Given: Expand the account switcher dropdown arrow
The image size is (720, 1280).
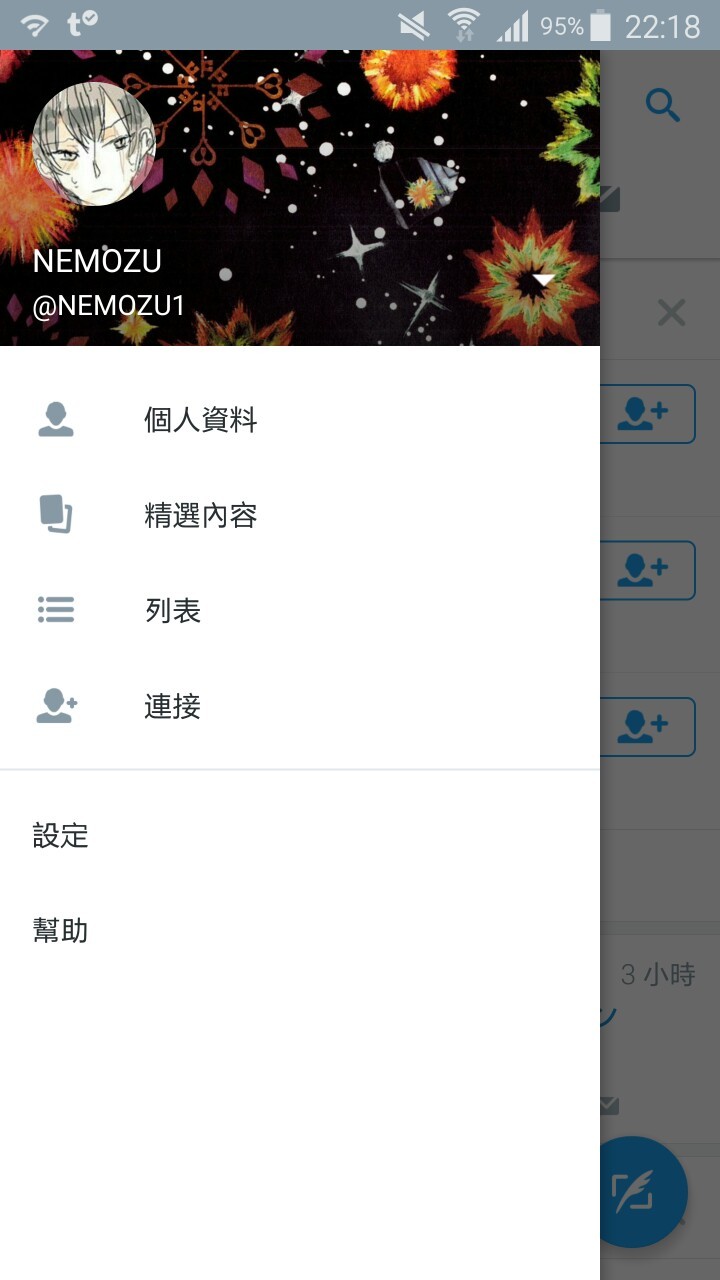Looking at the screenshot, I should tap(543, 280).
